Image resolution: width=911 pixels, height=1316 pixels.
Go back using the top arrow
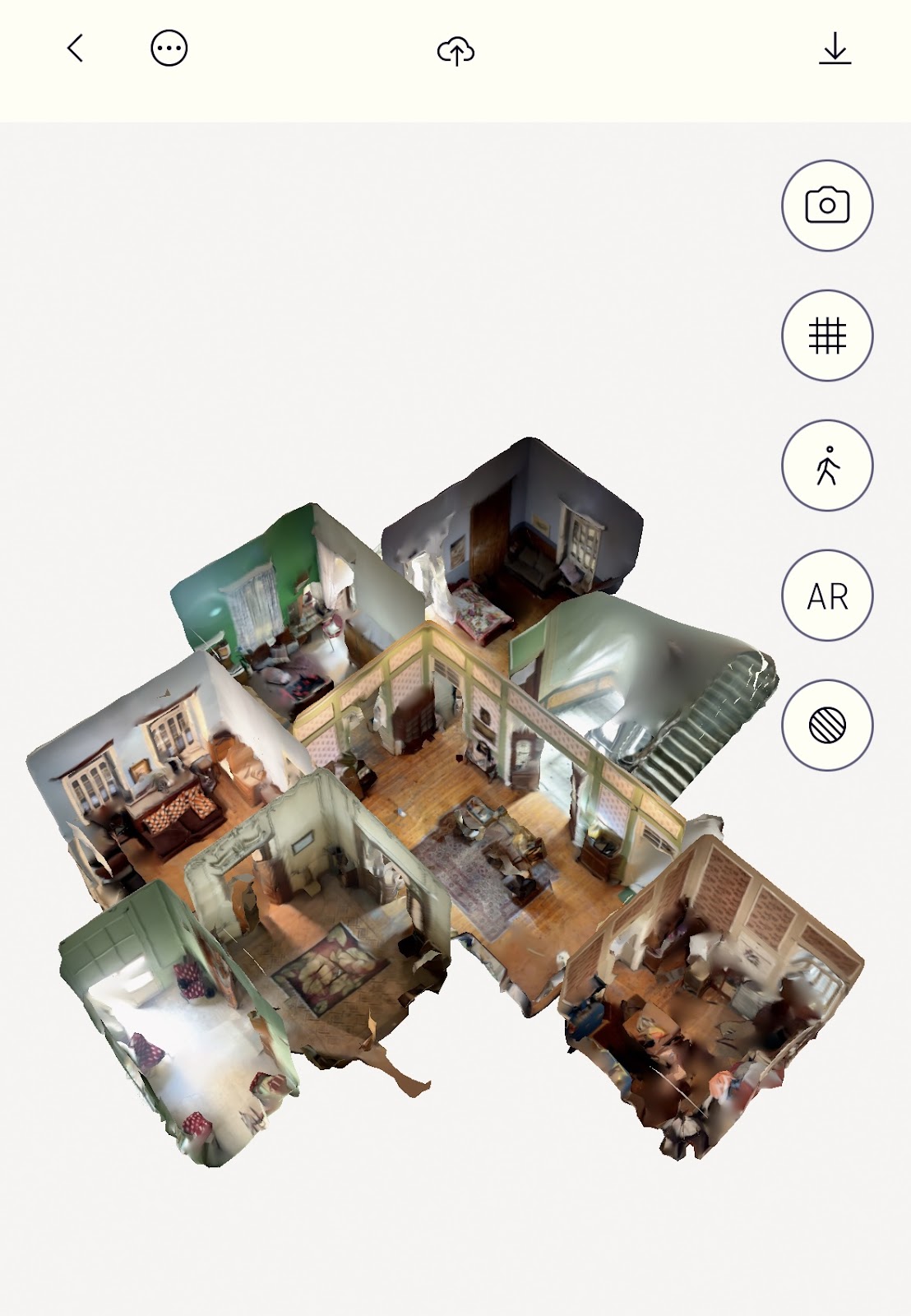click(75, 49)
